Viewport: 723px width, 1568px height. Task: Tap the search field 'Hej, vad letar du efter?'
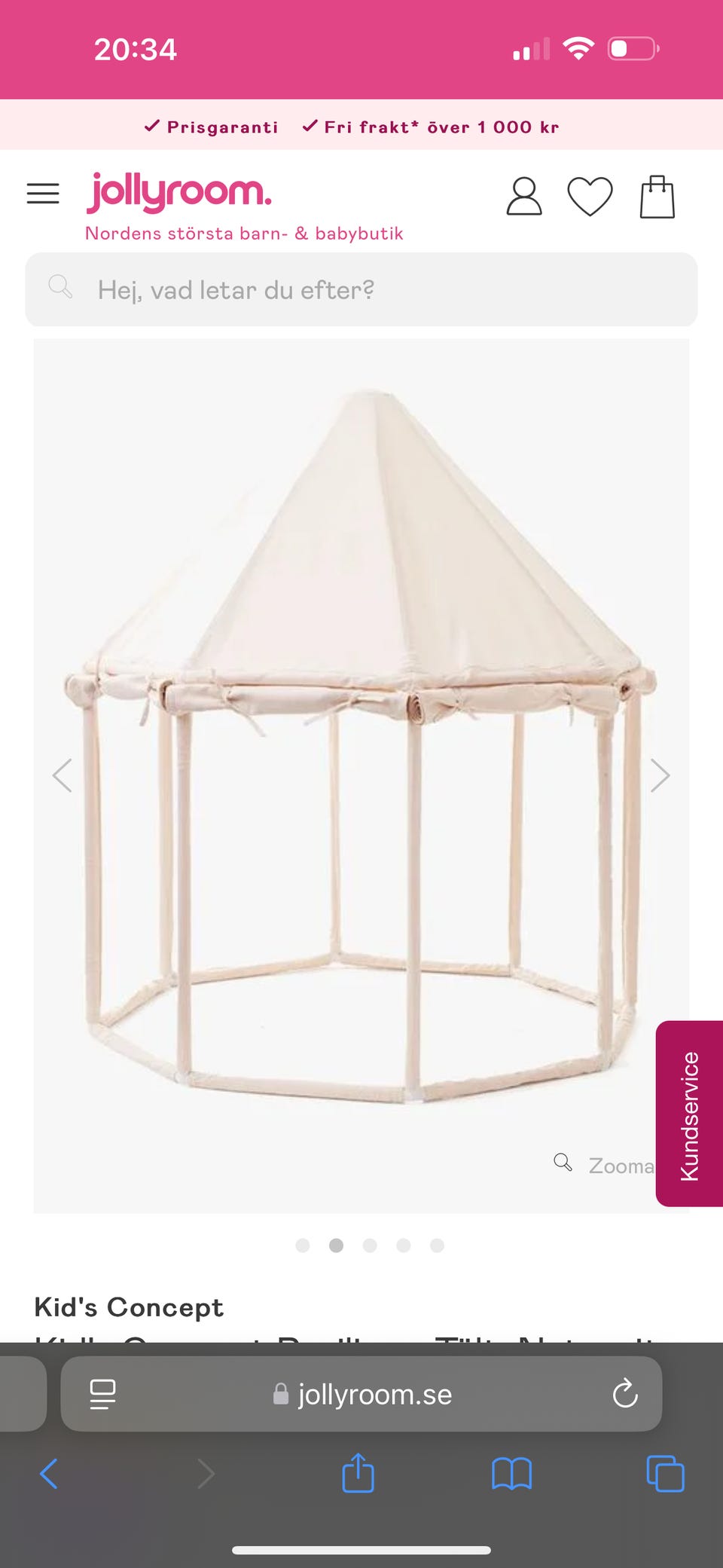361,290
